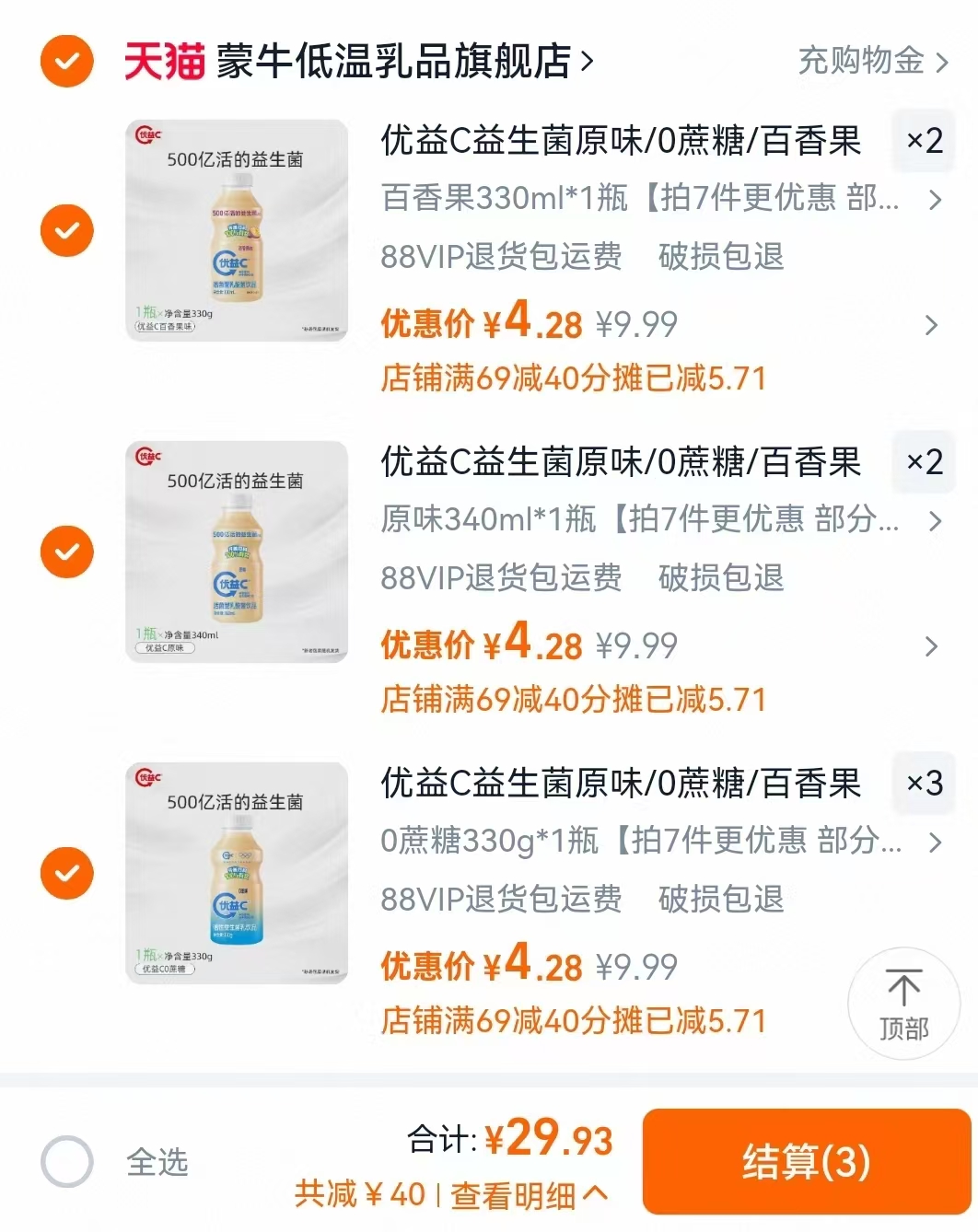Viewport: 978px width, 1232px height.
Task: Click the orange check icon next to store name
Action: tap(65, 62)
